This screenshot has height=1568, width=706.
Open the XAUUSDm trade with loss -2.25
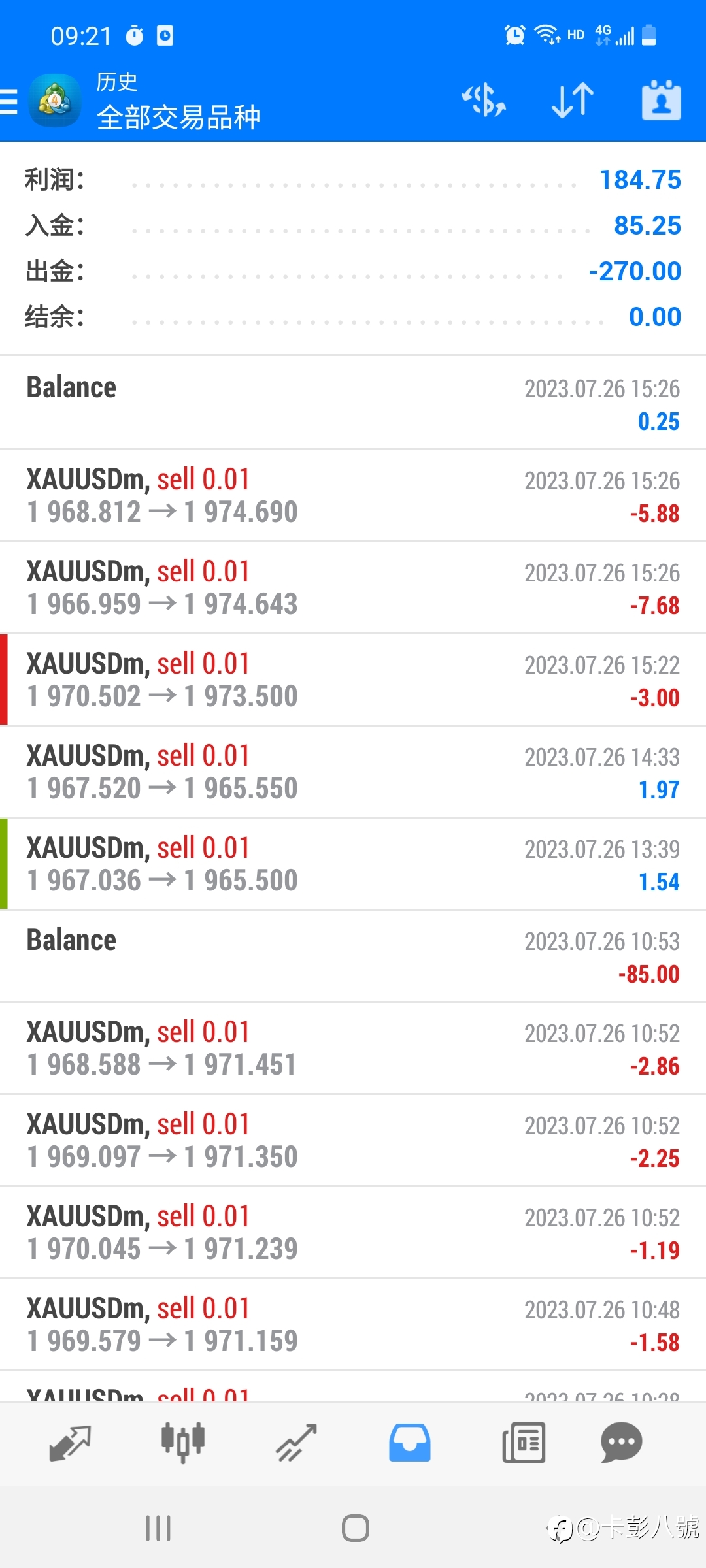(x=353, y=1140)
